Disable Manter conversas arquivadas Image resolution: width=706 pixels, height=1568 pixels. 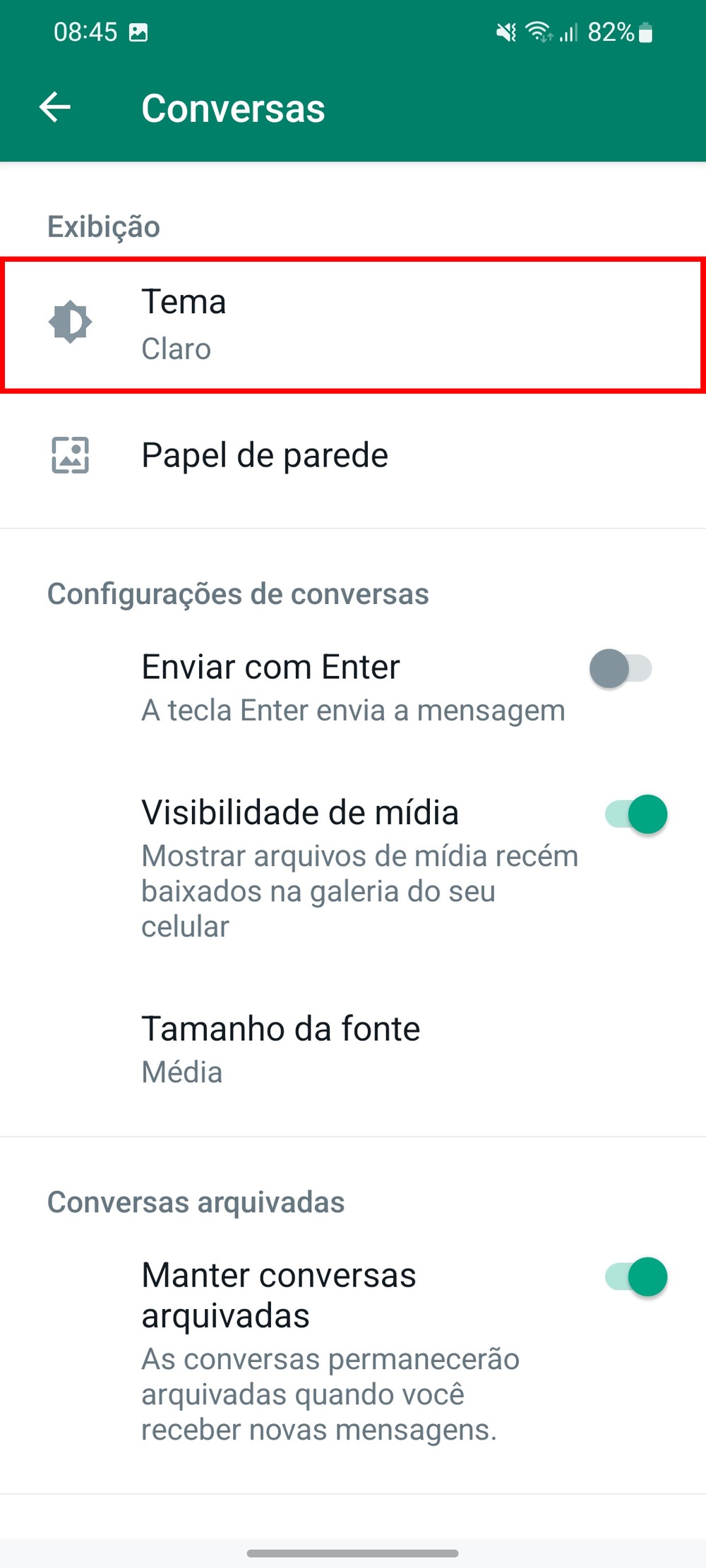click(x=636, y=1277)
